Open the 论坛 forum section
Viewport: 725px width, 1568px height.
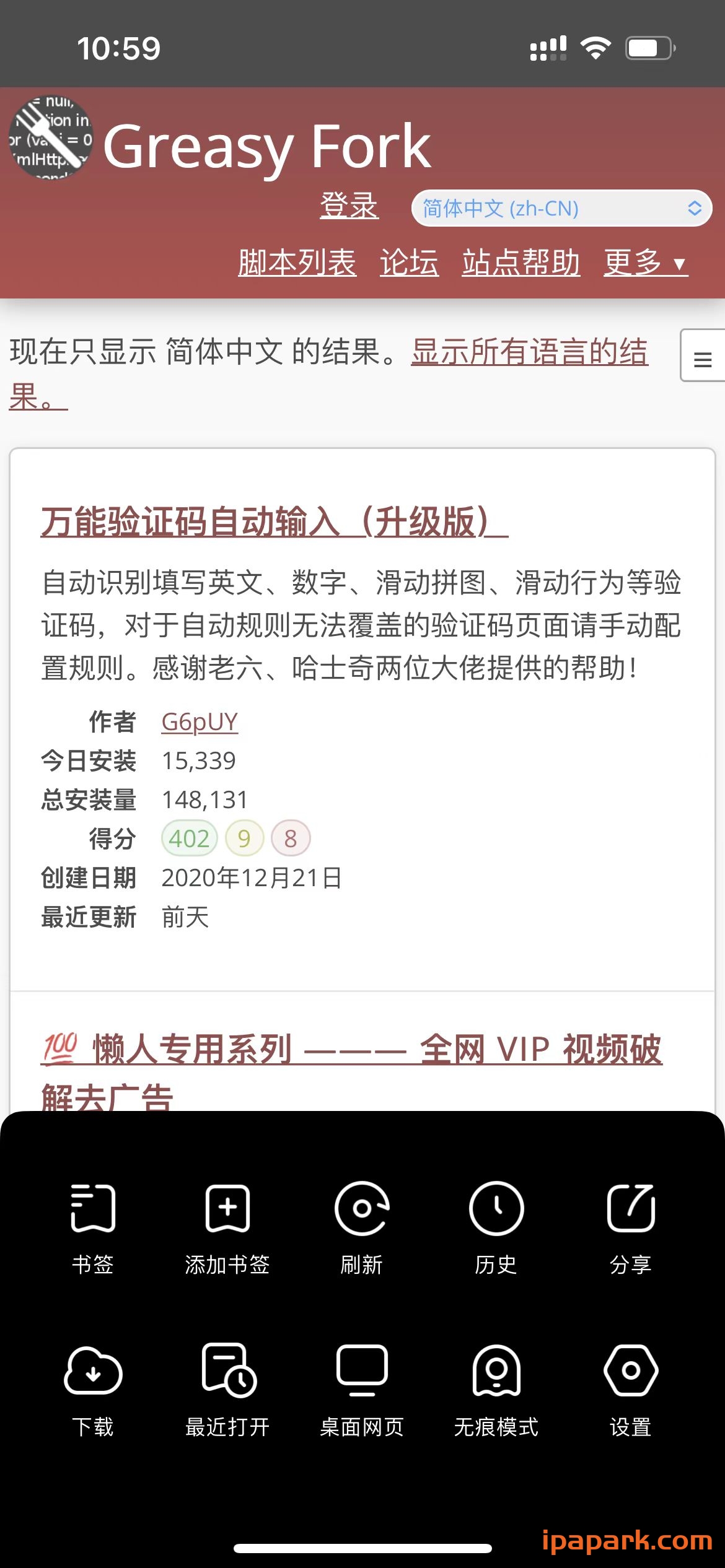(408, 262)
